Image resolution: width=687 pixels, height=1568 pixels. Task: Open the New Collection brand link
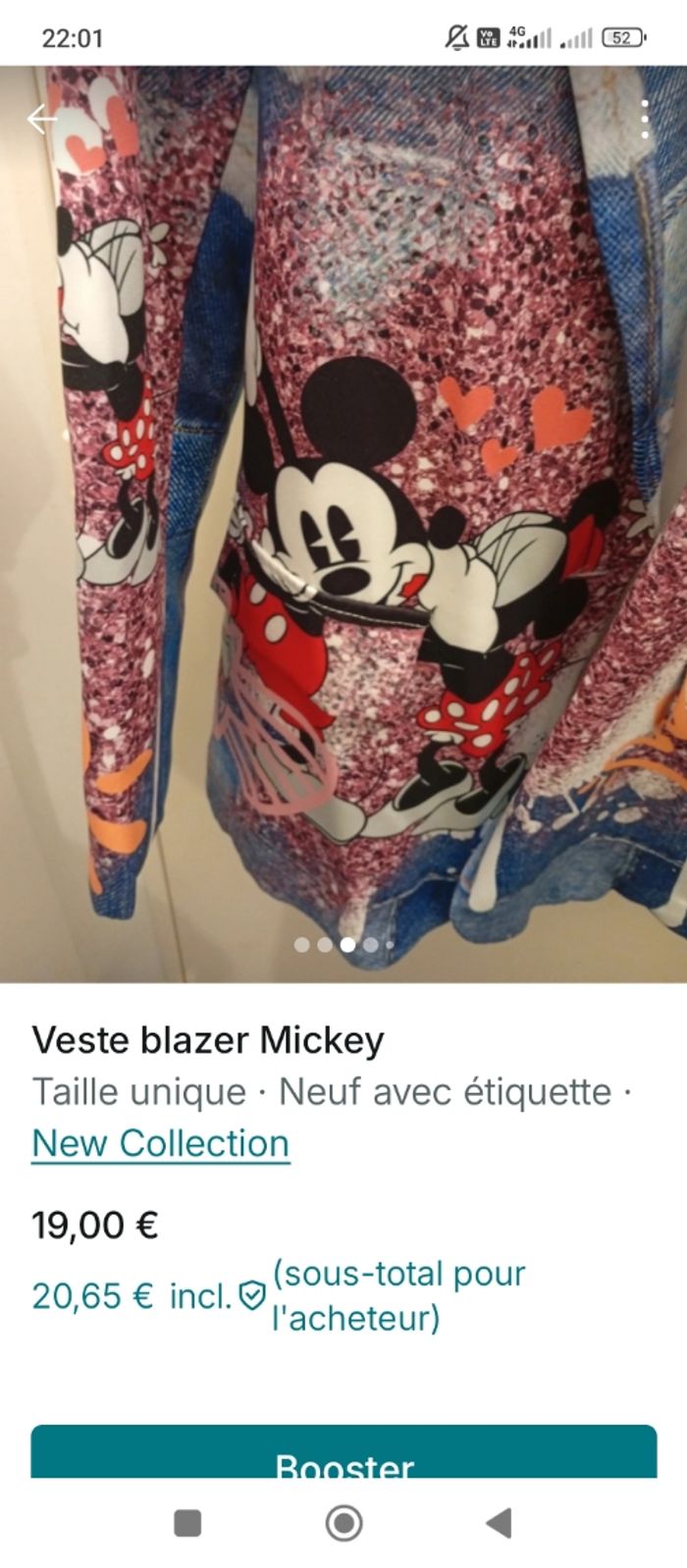160,1143
